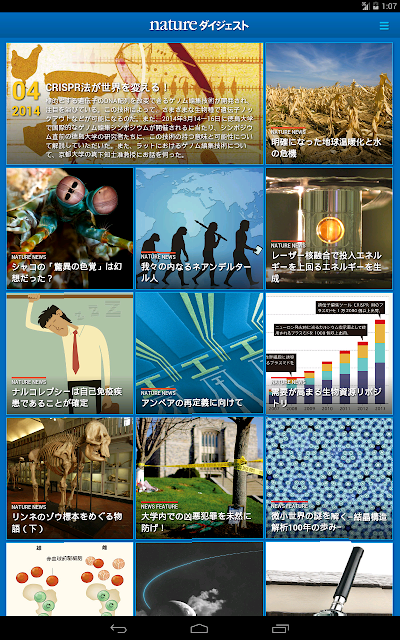Open the レーザー核融合 energy article tile
Screen dimensions: 400x640
tap(329, 229)
